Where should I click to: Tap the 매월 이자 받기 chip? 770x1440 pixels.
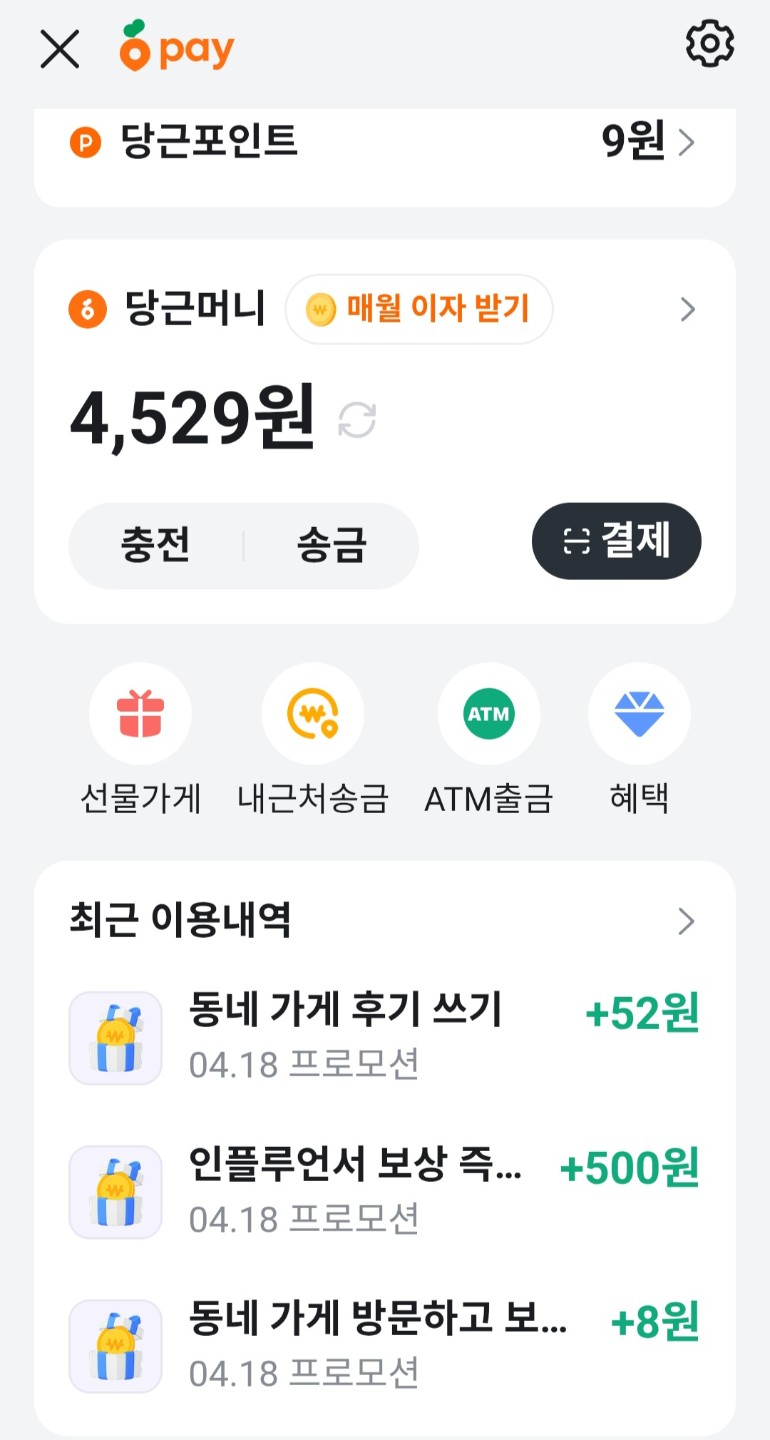[x=419, y=309]
